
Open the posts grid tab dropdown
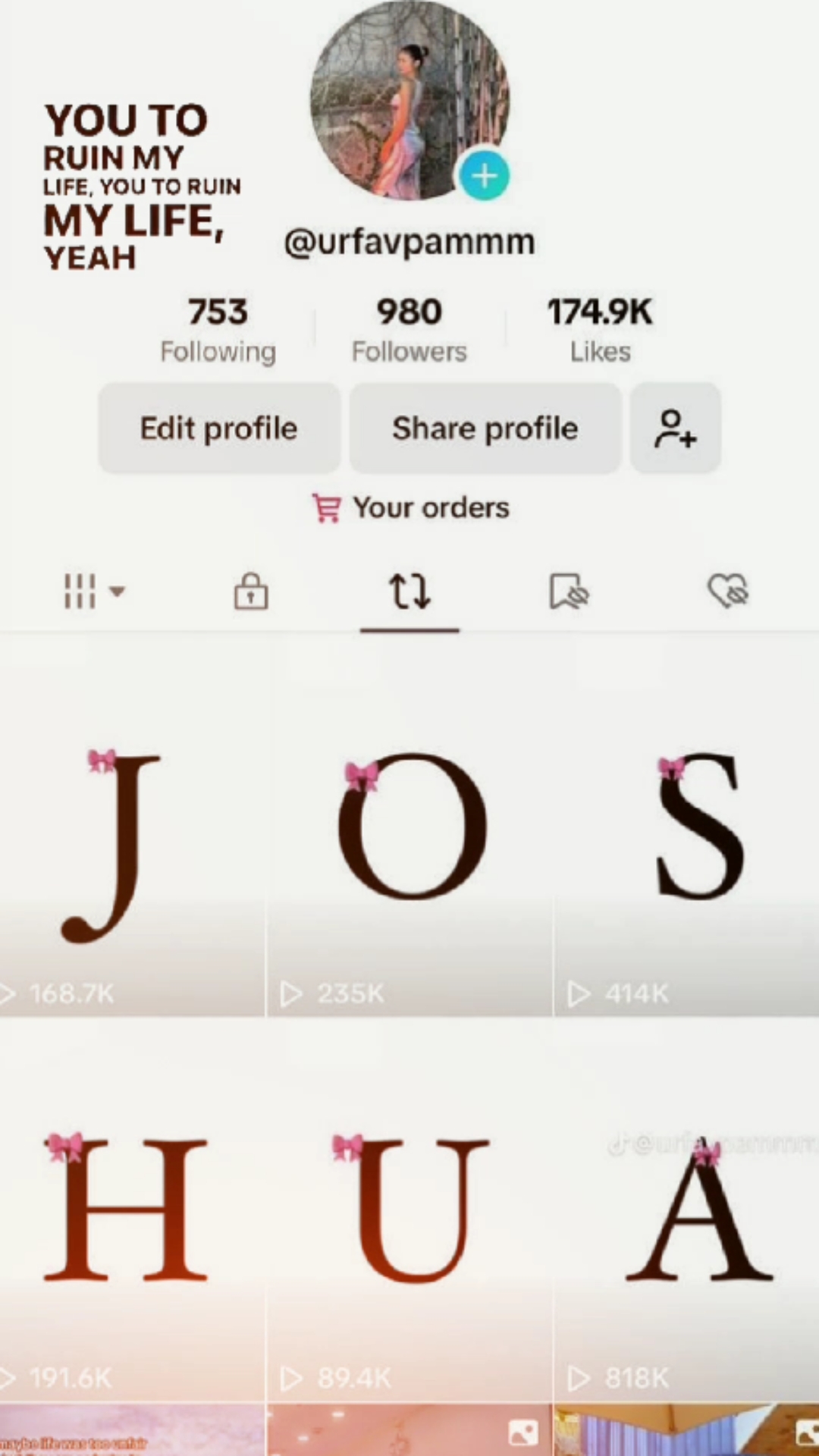coord(93,591)
